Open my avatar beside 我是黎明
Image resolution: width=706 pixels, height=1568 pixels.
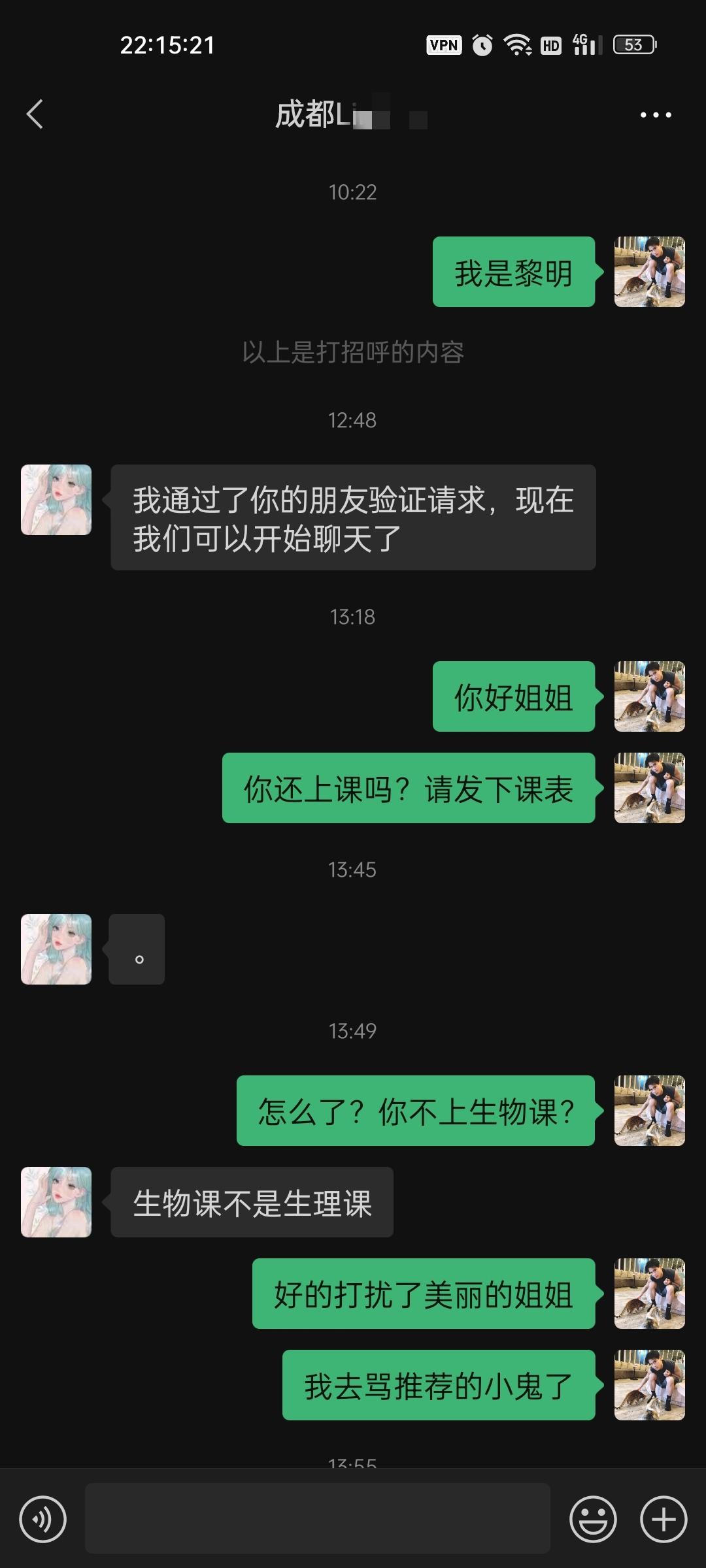click(649, 272)
